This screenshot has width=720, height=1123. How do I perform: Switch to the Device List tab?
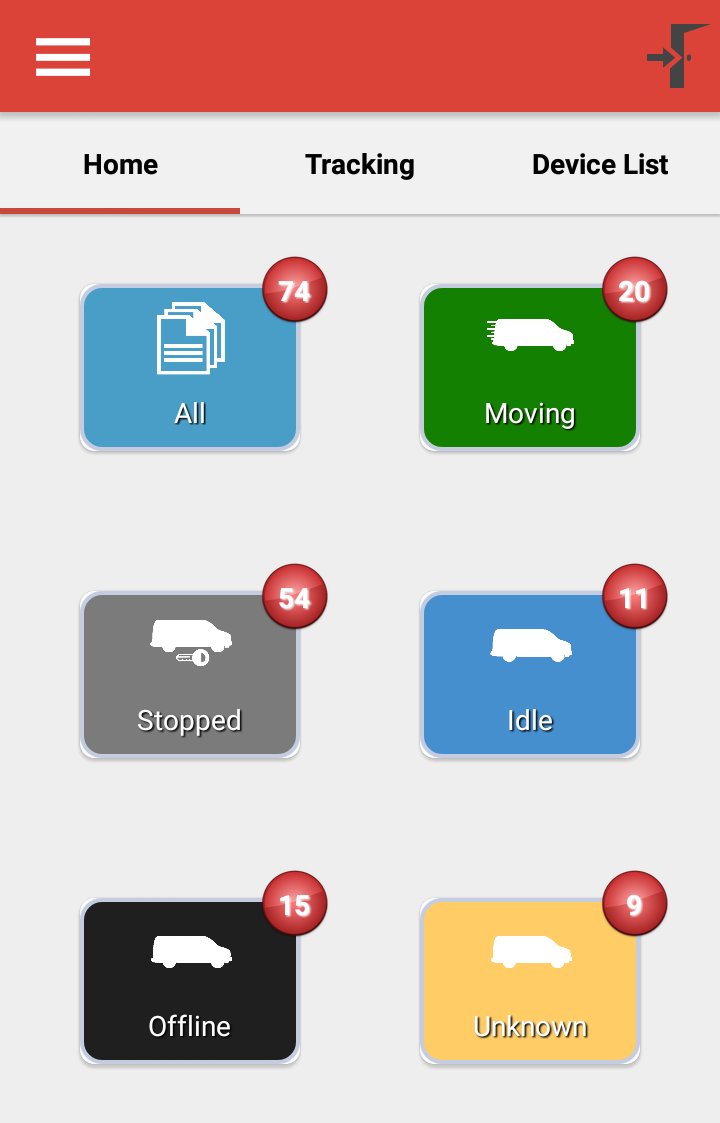click(600, 165)
